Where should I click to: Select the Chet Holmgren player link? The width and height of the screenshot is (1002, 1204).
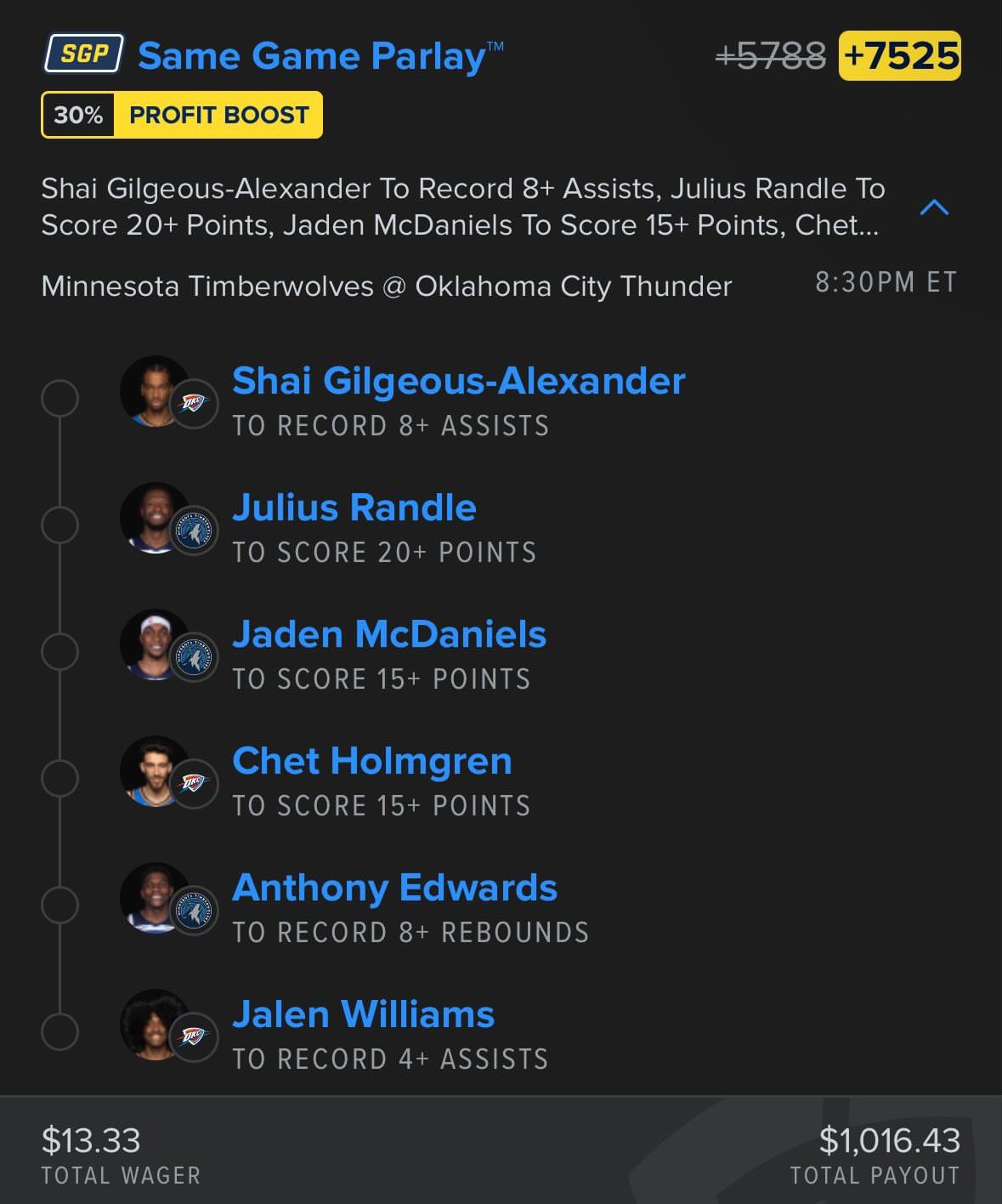[x=371, y=761]
